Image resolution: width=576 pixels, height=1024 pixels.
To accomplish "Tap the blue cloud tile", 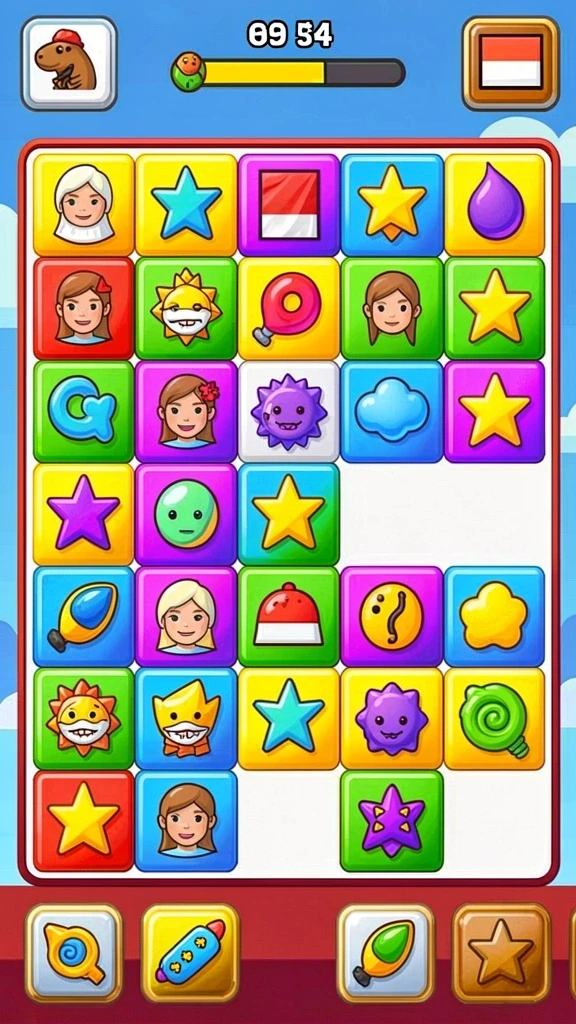I will point(392,411).
